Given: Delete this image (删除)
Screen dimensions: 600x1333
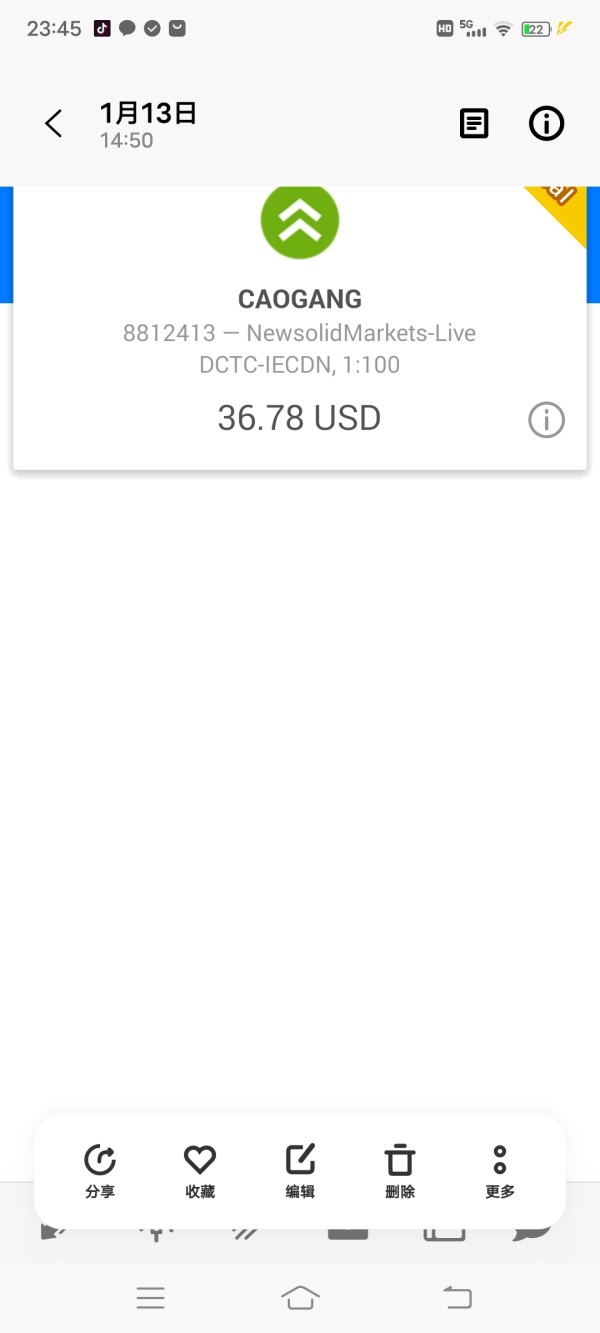Looking at the screenshot, I should 400,1171.
